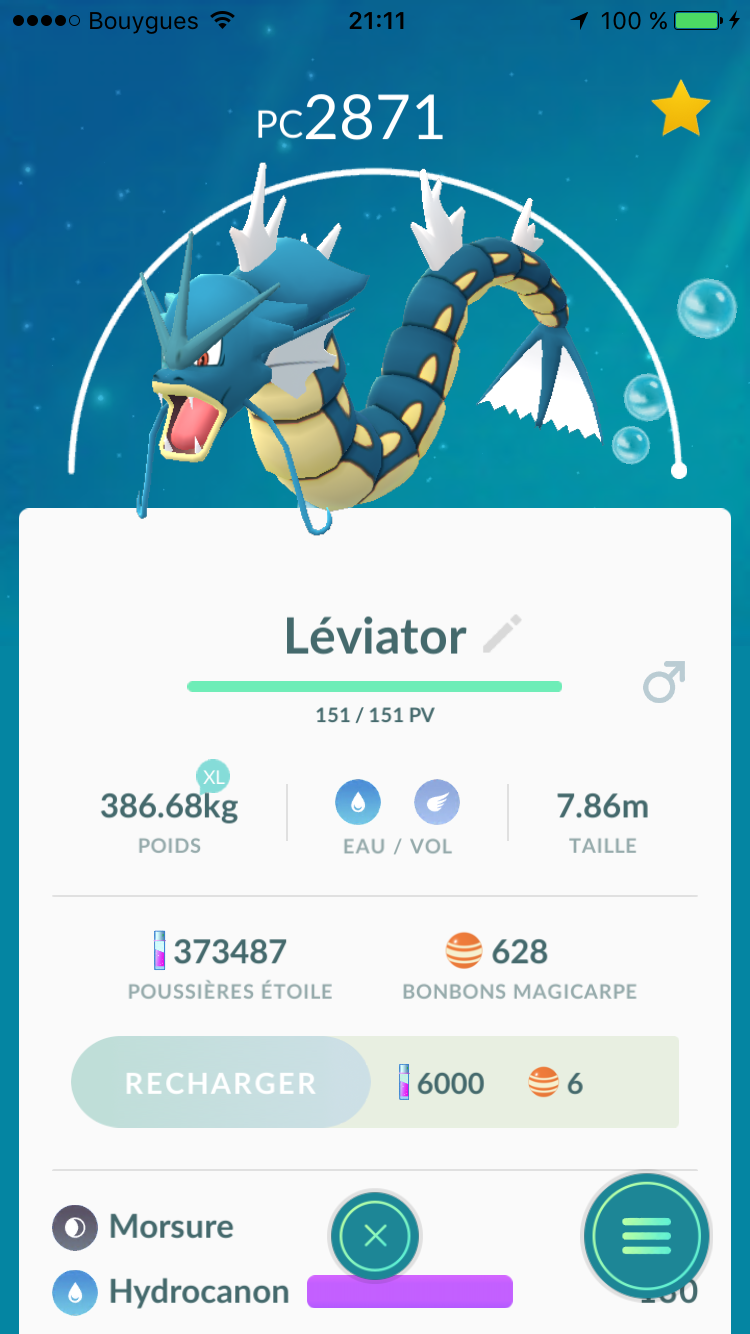Screen dimensions: 750x1334
Task: Open the round green menu button
Action: coord(647,1237)
